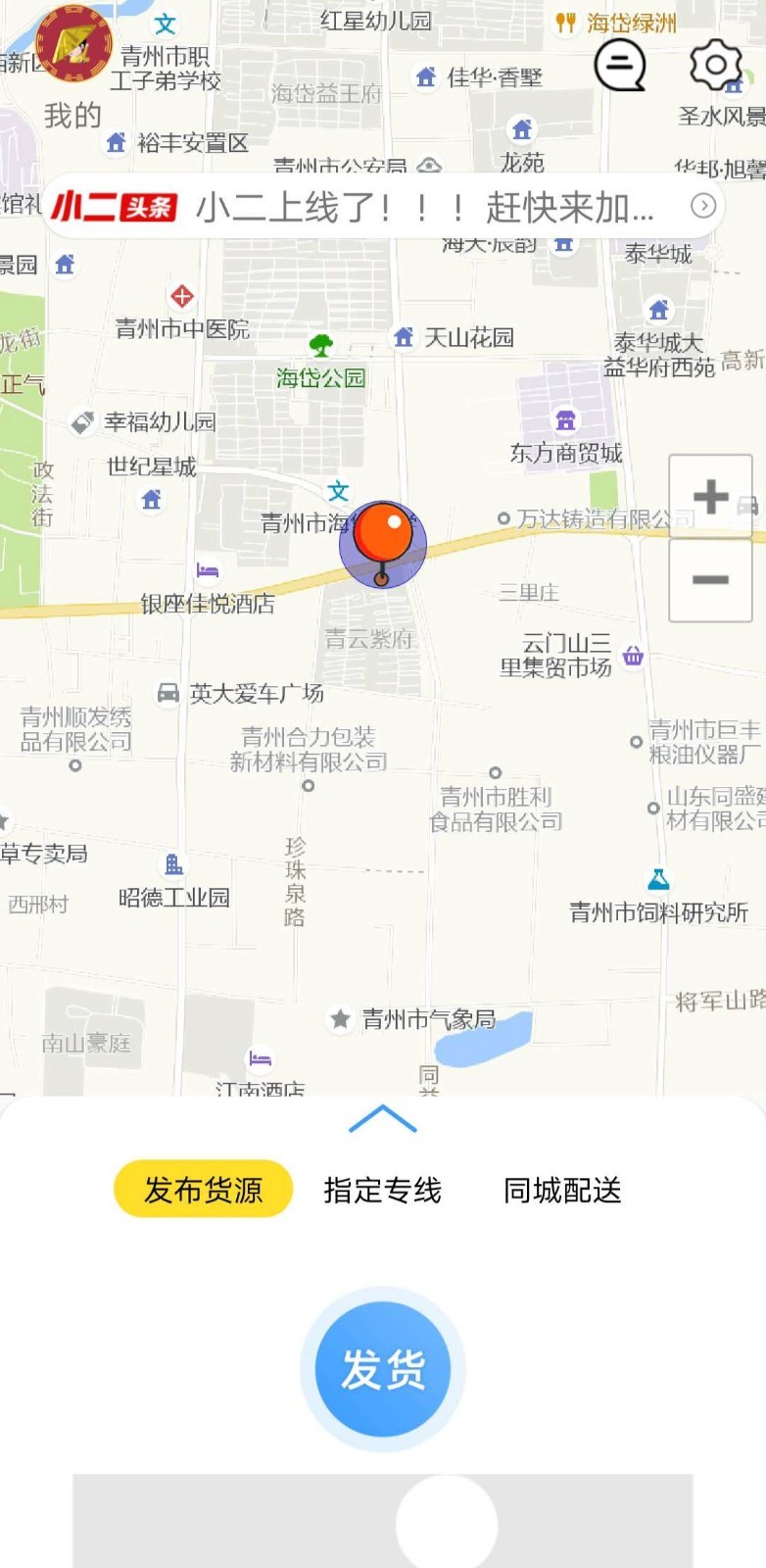The image size is (766, 1568).
Task: Tap the blue 发货 button
Action: (383, 1369)
